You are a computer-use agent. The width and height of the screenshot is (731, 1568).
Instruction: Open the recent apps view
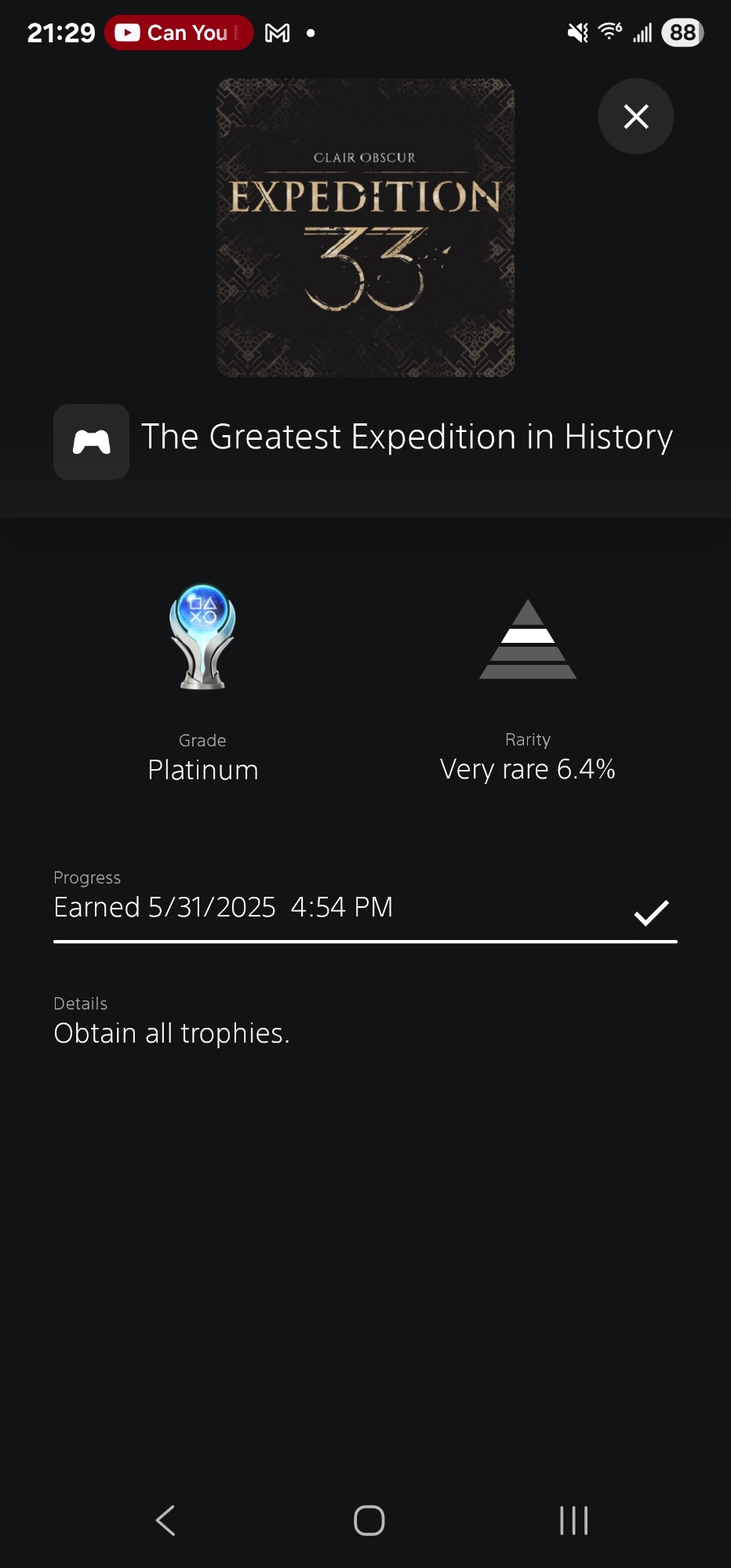(x=573, y=1520)
